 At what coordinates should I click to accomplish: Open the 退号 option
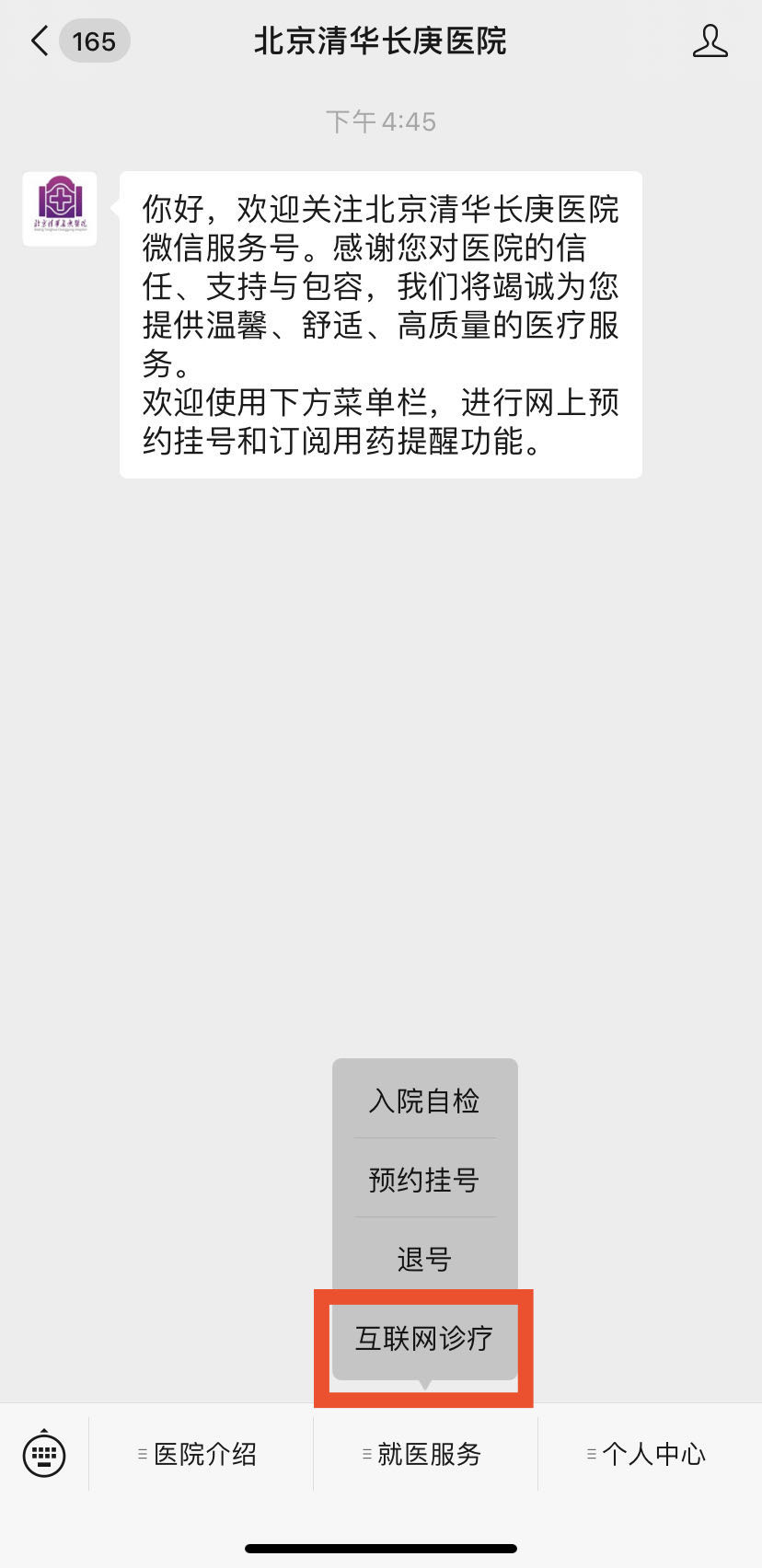(424, 1258)
